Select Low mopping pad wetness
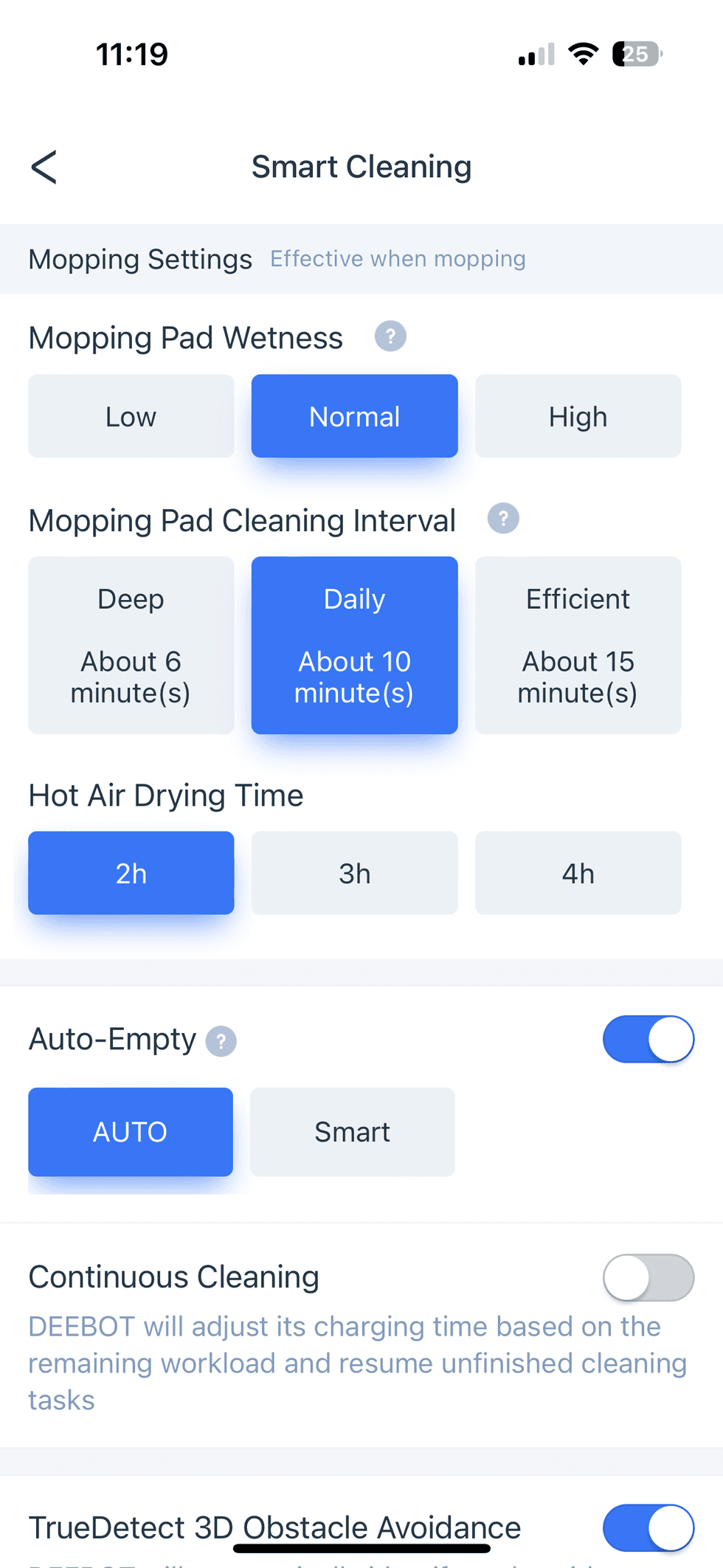 tap(131, 415)
